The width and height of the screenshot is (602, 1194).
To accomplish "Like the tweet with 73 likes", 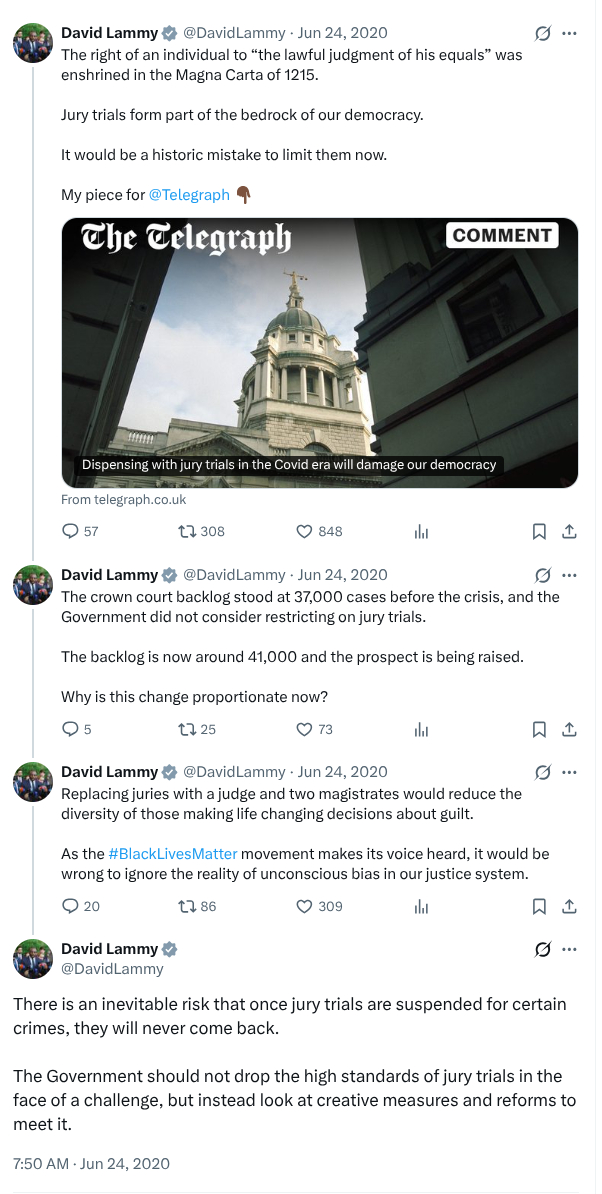I will [x=305, y=729].
